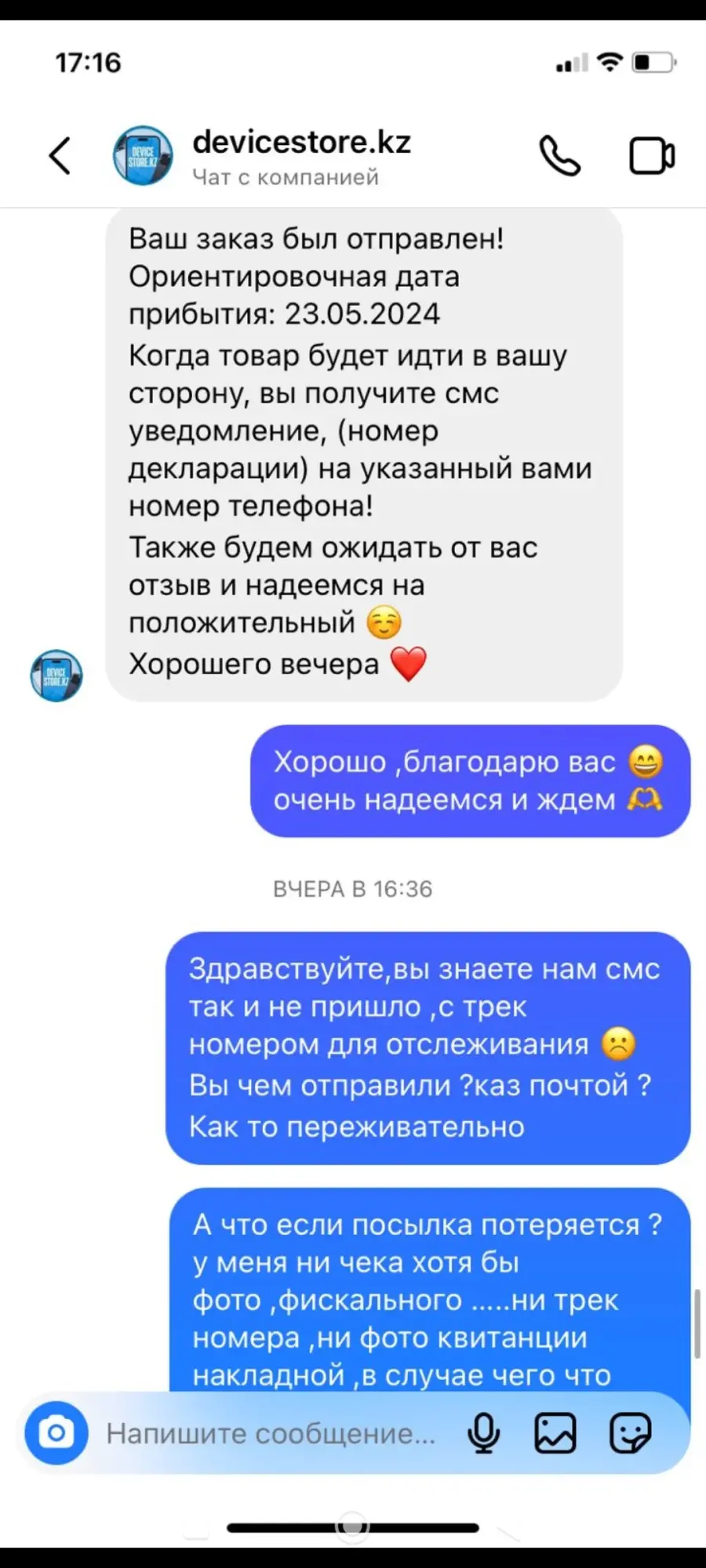Go back from the devicestore.kz chat
This screenshot has width=706, height=1568.
tap(60, 155)
